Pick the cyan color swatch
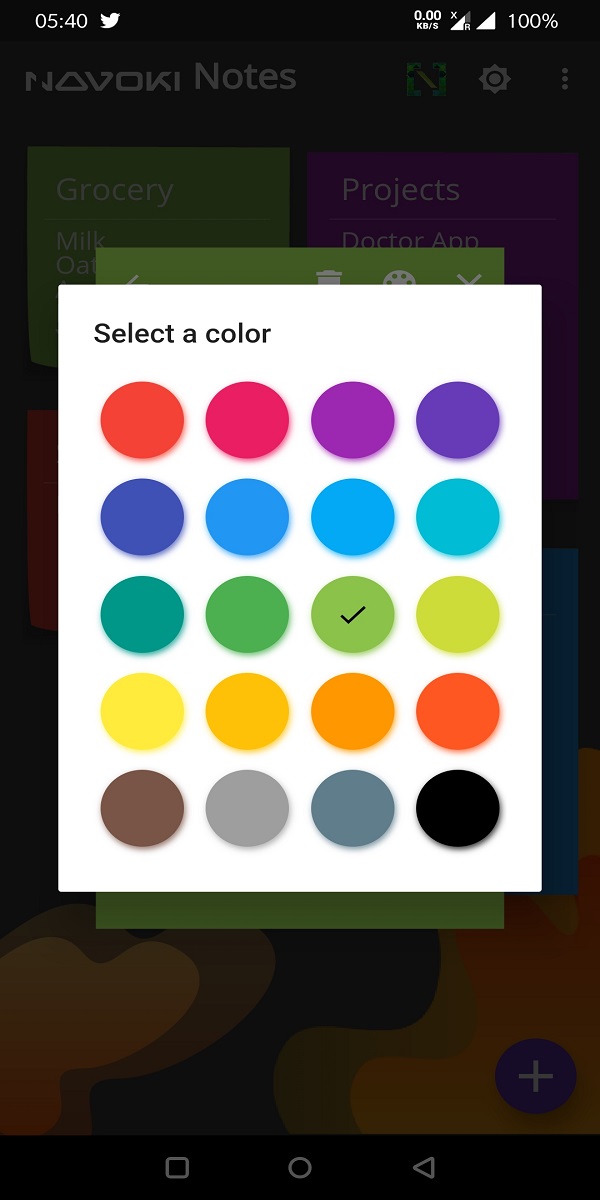Viewport: 600px width, 1200px height. 458,517
